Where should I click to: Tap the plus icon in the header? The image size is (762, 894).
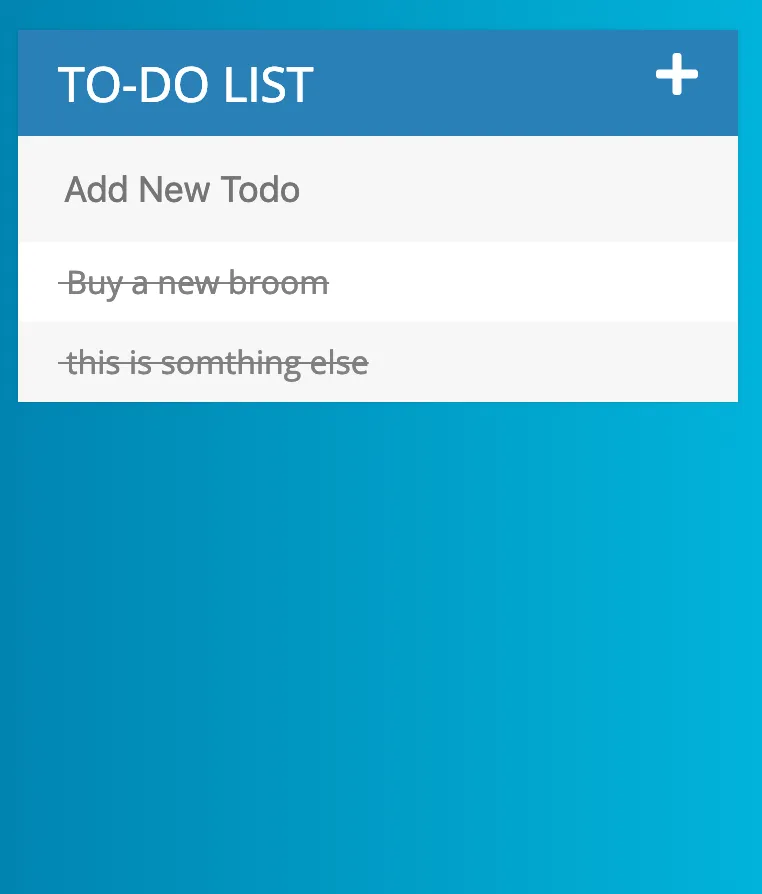point(677,76)
